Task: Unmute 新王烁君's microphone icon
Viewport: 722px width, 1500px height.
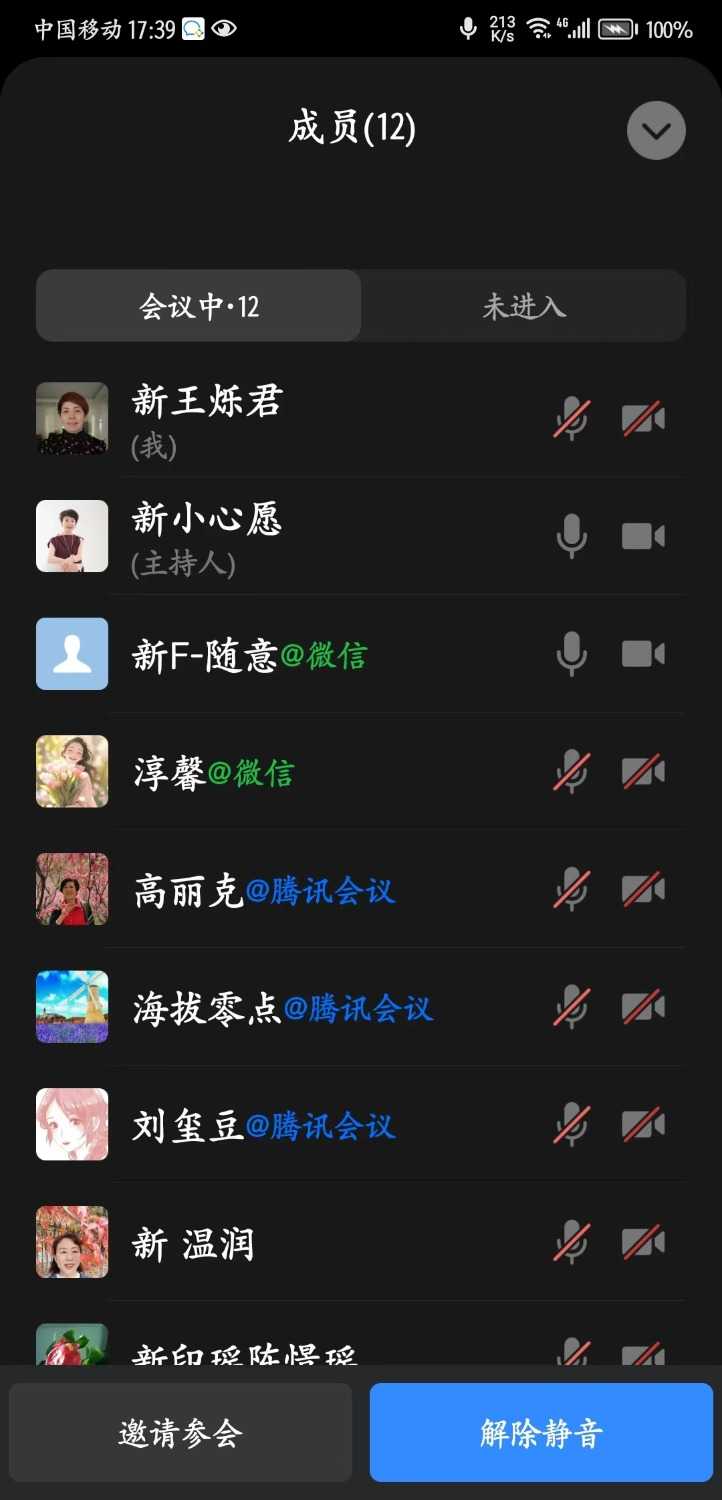Action: pos(570,418)
